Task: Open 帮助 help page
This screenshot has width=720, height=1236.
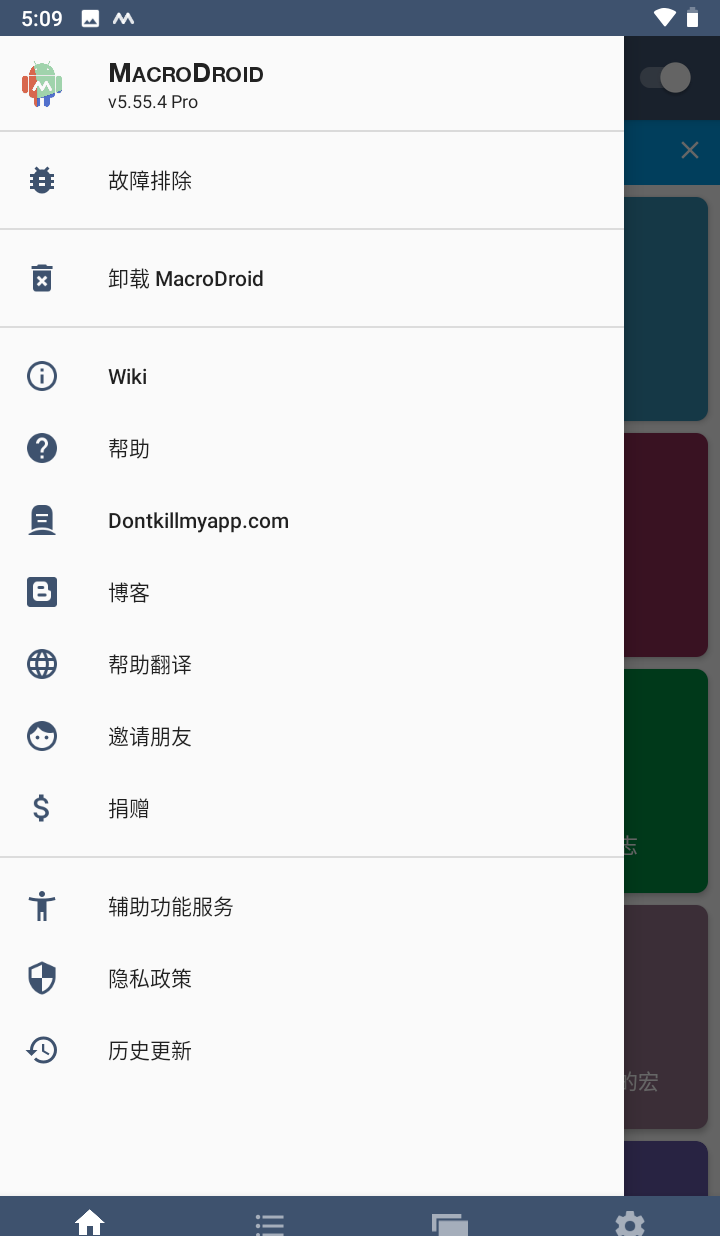Action: 129,449
